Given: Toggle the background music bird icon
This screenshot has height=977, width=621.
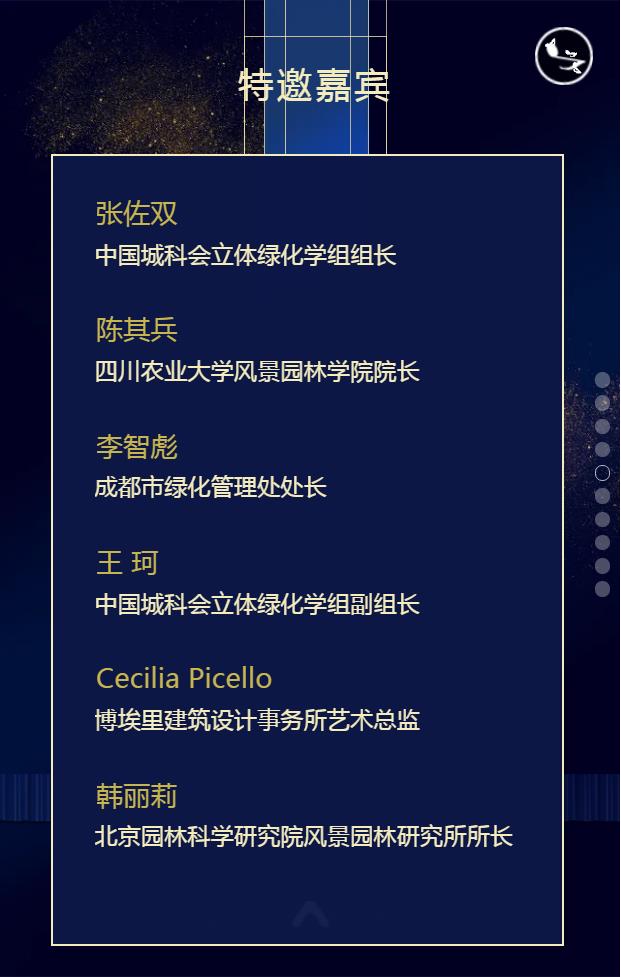Looking at the screenshot, I should click(564, 56).
